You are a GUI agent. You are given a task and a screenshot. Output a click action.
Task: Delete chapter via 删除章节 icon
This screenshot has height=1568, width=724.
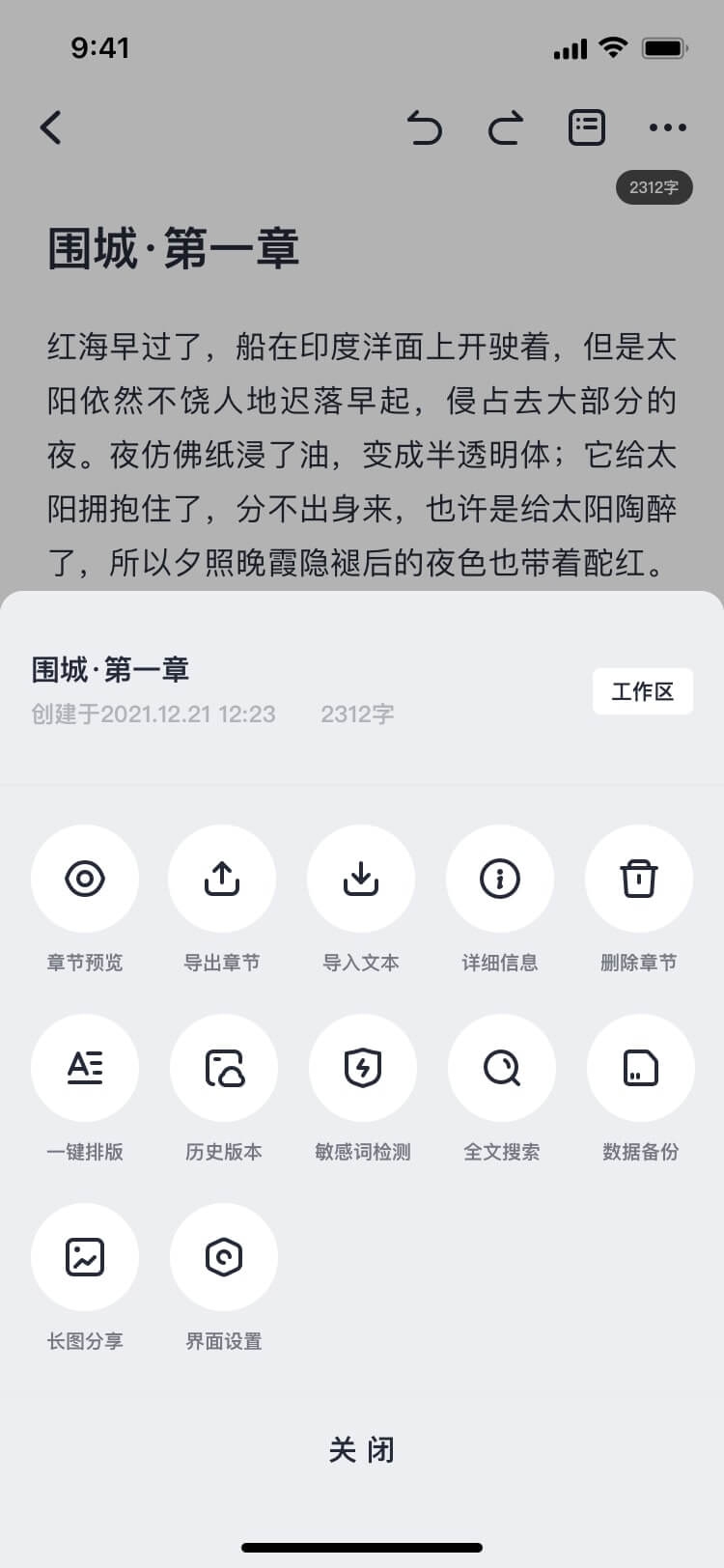pos(638,879)
